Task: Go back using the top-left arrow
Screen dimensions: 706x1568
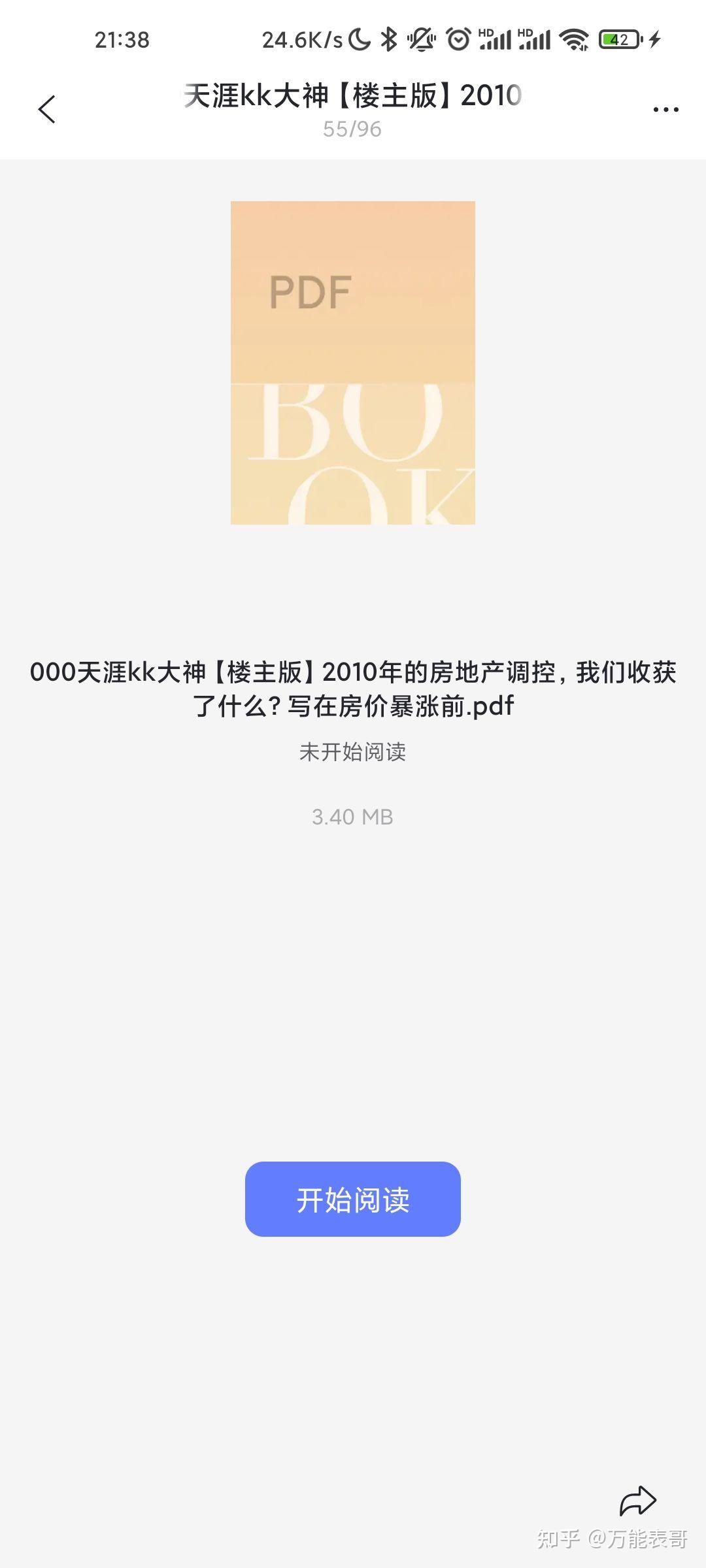Action: 47,109
